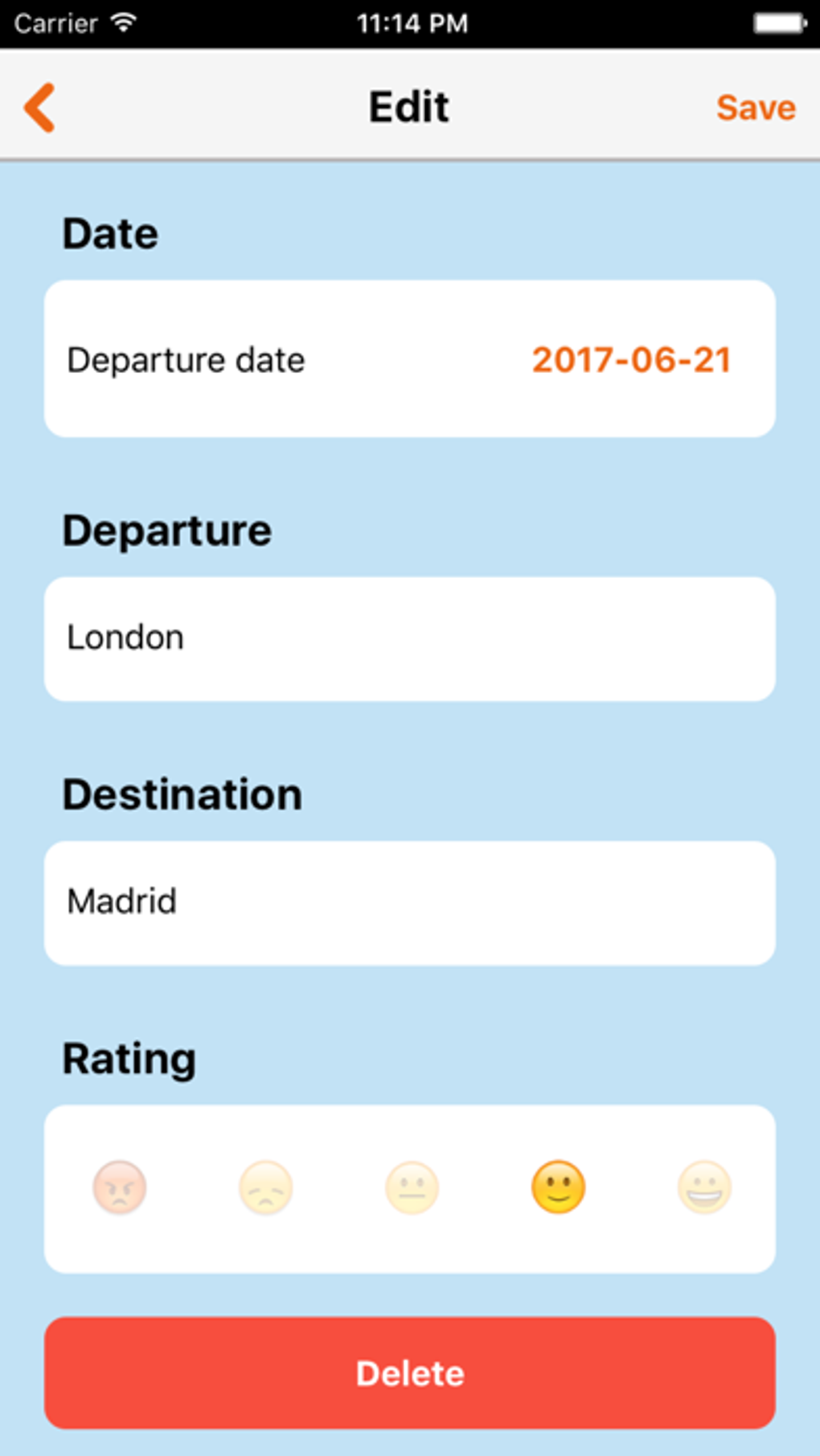Edit the Departure field with London
This screenshot has width=820, height=1456.
tap(410, 638)
